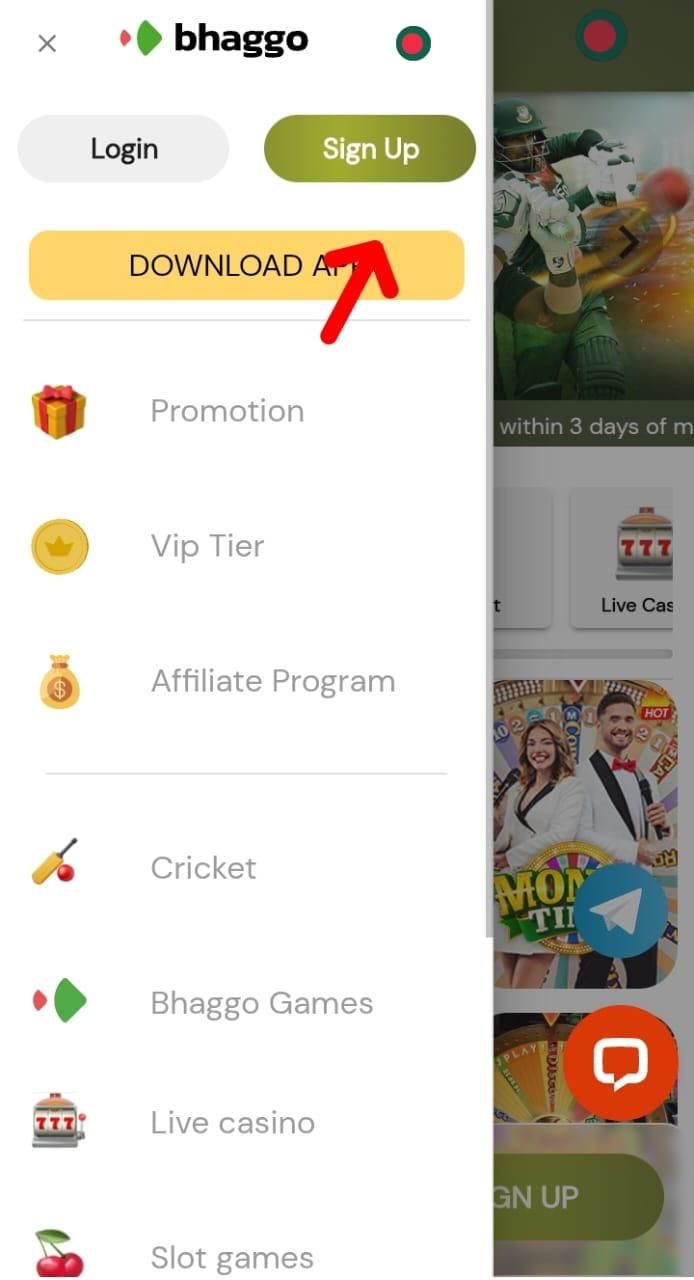Change language via the flag icon
Image resolution: width=694 pixels, height=1280 pixels.
click(x=413, y=43)
